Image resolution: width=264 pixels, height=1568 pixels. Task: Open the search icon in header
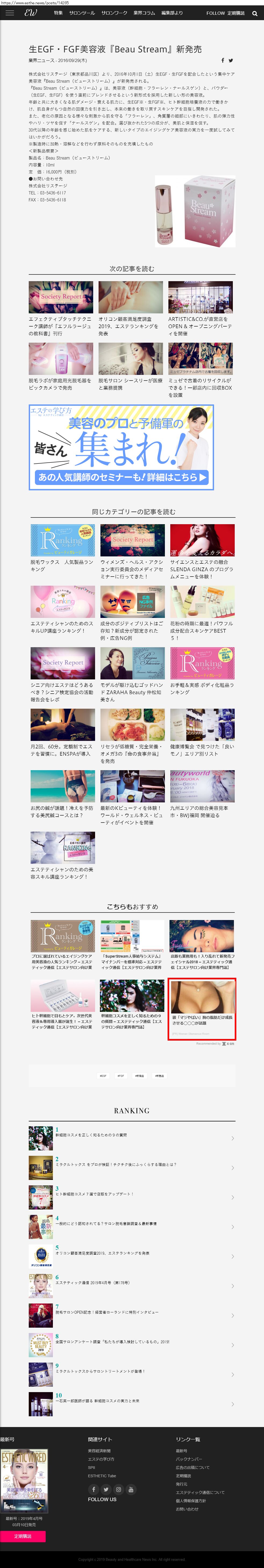255,13
